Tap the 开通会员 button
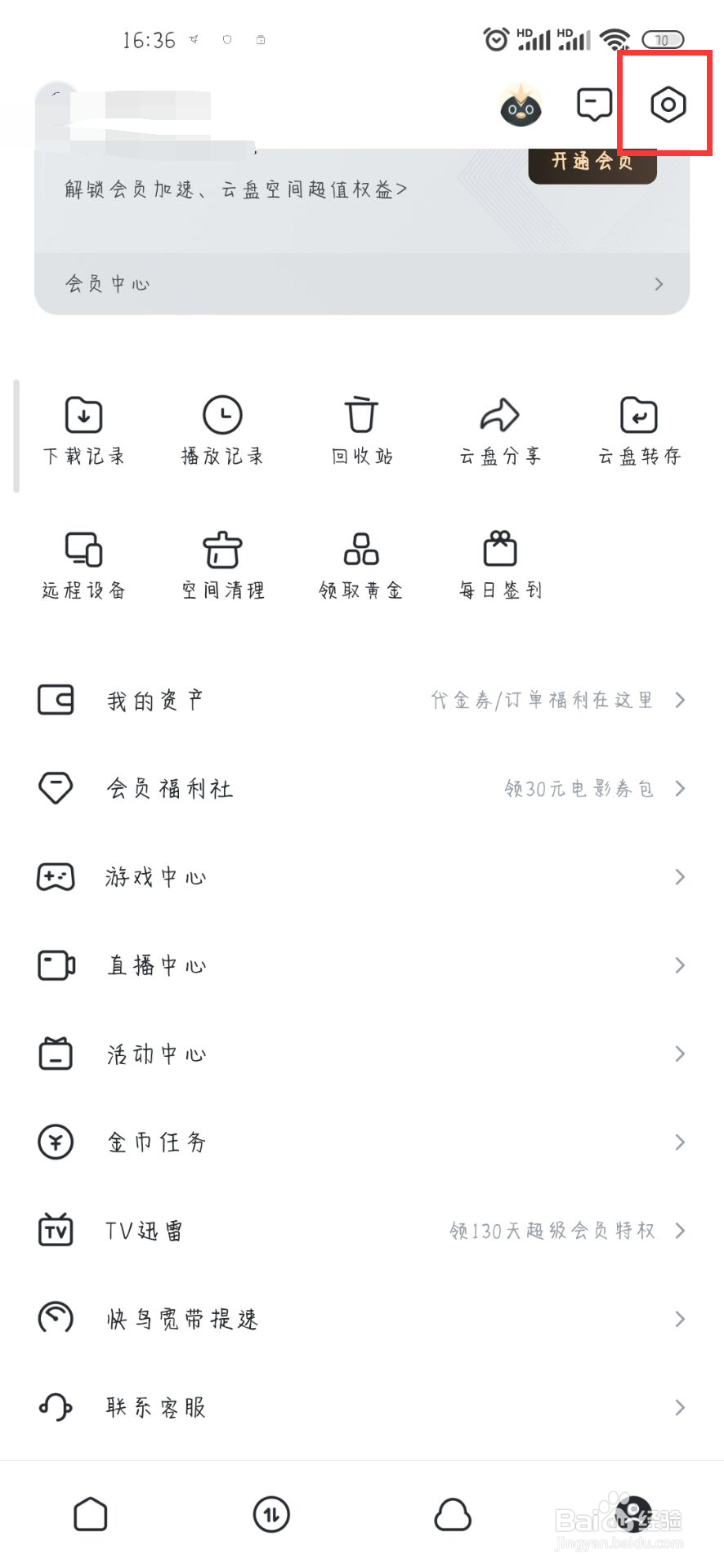Screen dimensions: 724x1568 point(592,163)
